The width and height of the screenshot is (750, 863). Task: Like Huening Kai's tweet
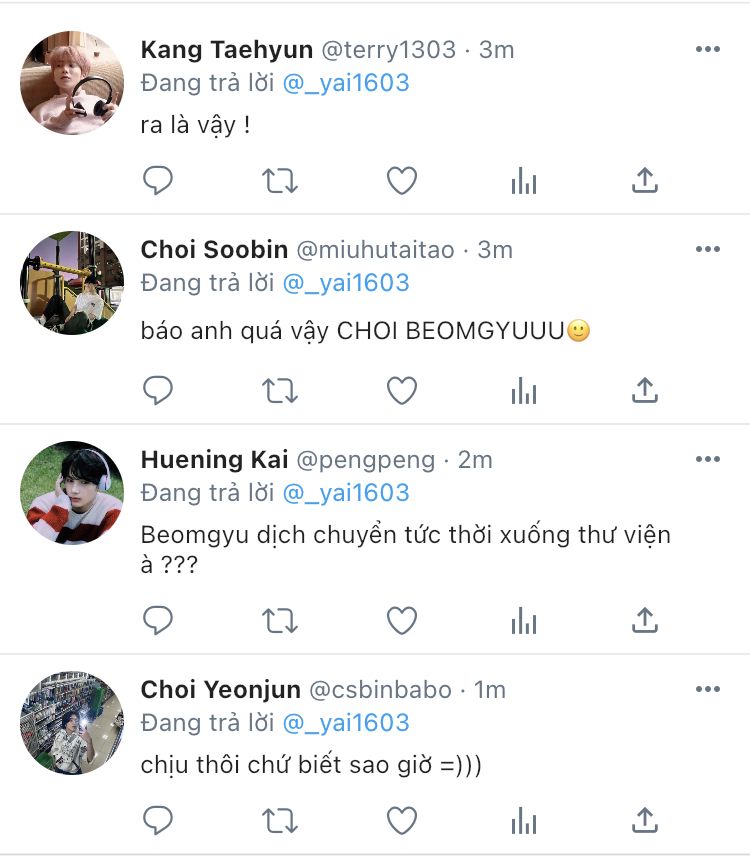pos(402,620)
